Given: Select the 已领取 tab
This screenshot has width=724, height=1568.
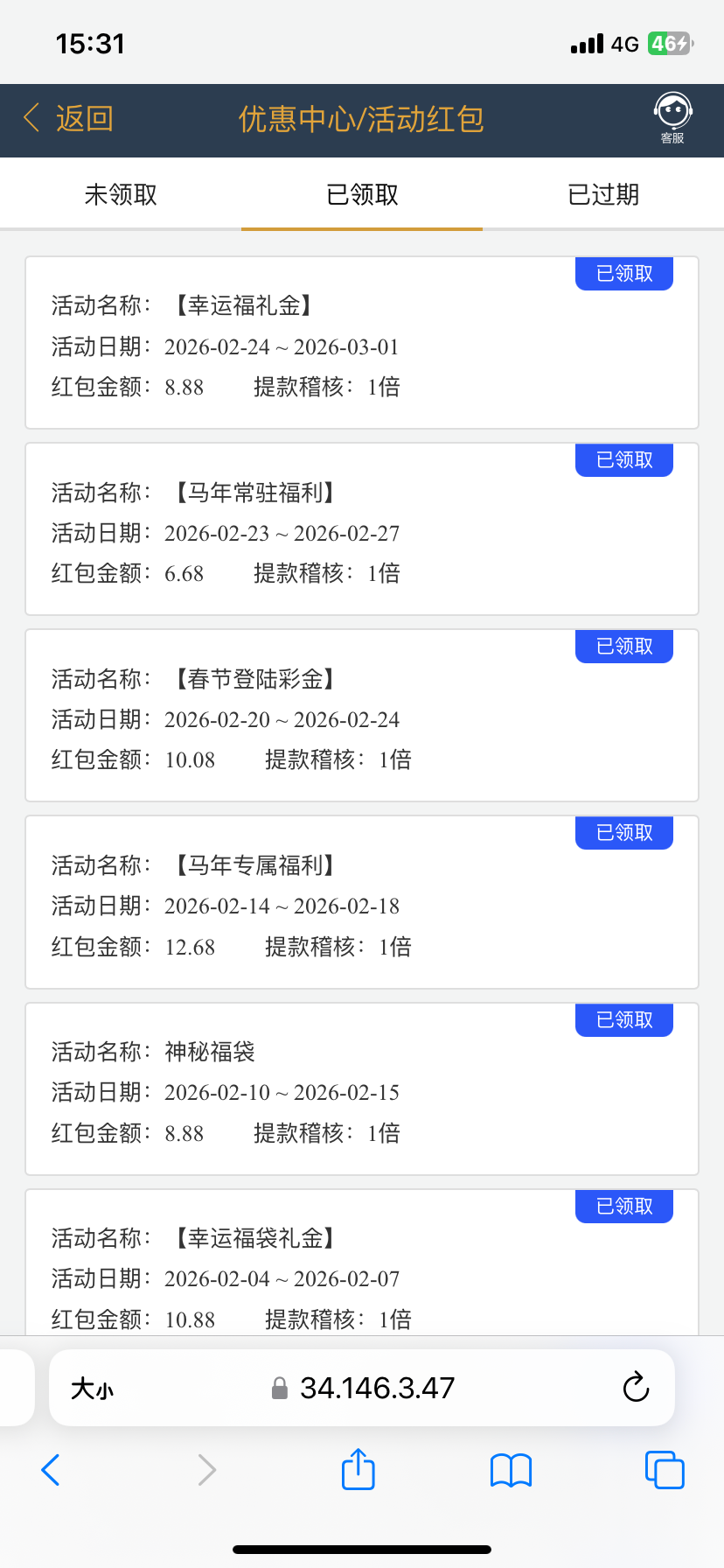Looking at the screenshot, I should pos(362,194).
